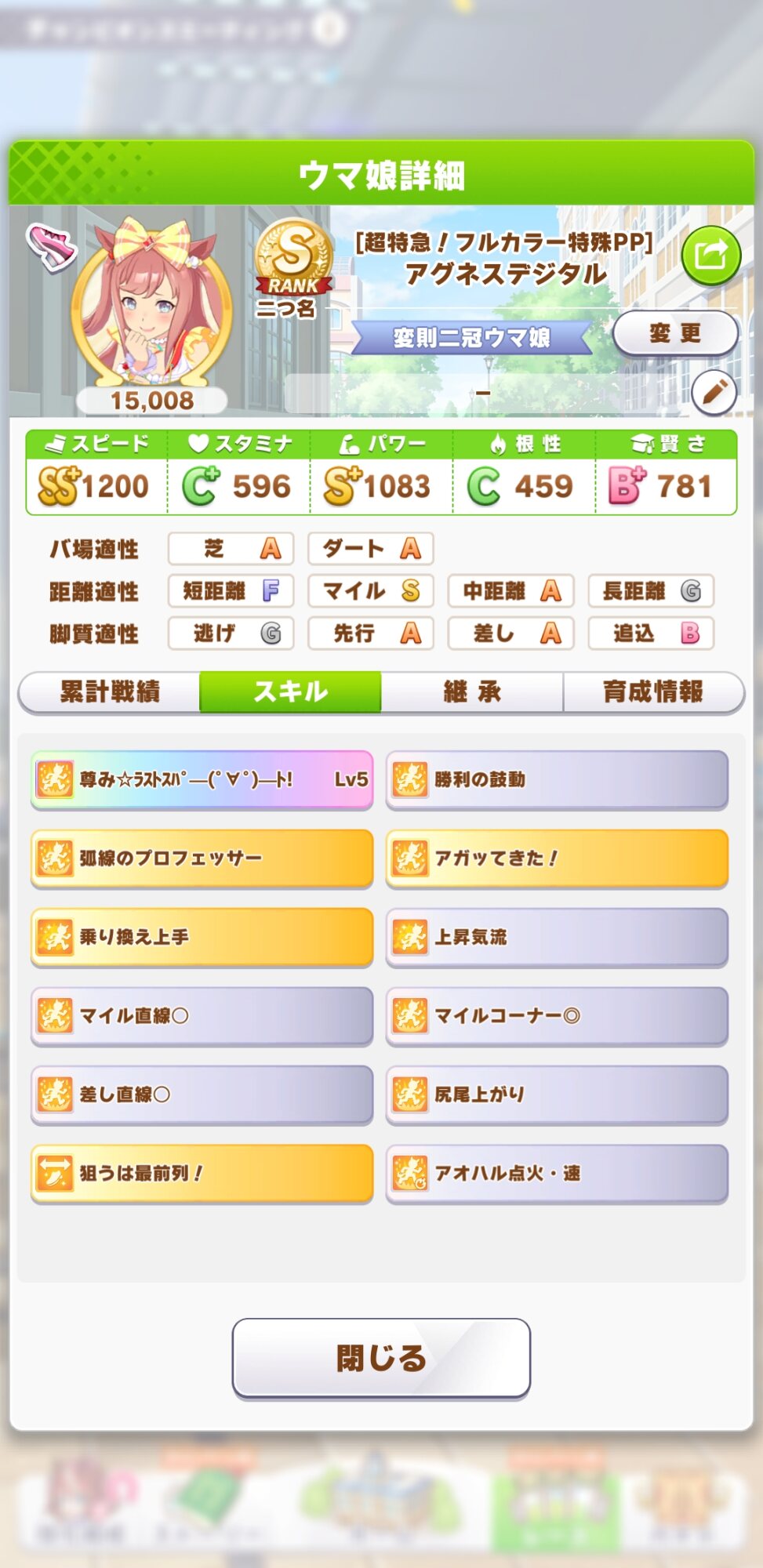This screenshot has width=763, height=1568.
Task: Open the 勝利の鼓動 skill
Action: pos(557,779)
